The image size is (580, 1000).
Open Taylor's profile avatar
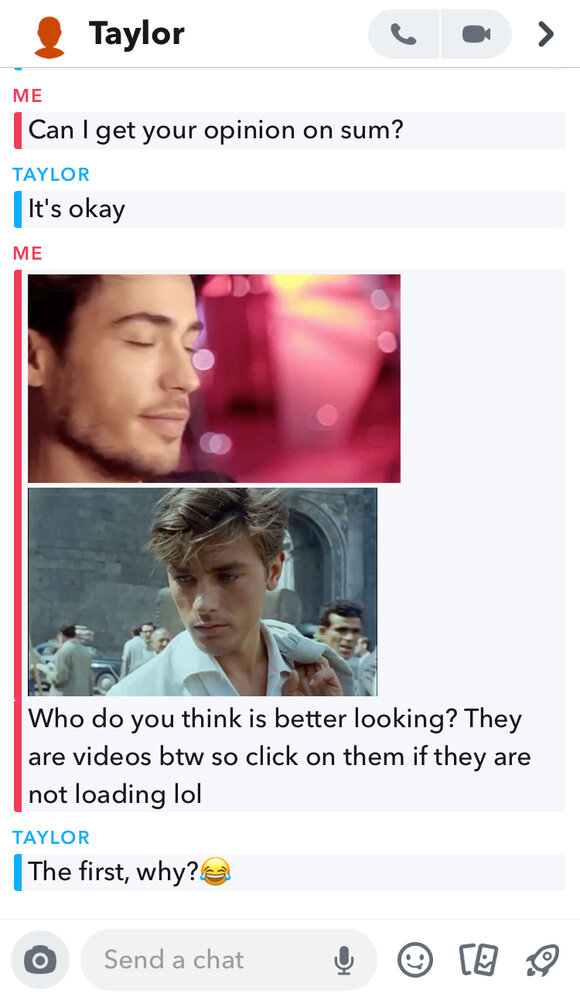(x=50, y=37)
